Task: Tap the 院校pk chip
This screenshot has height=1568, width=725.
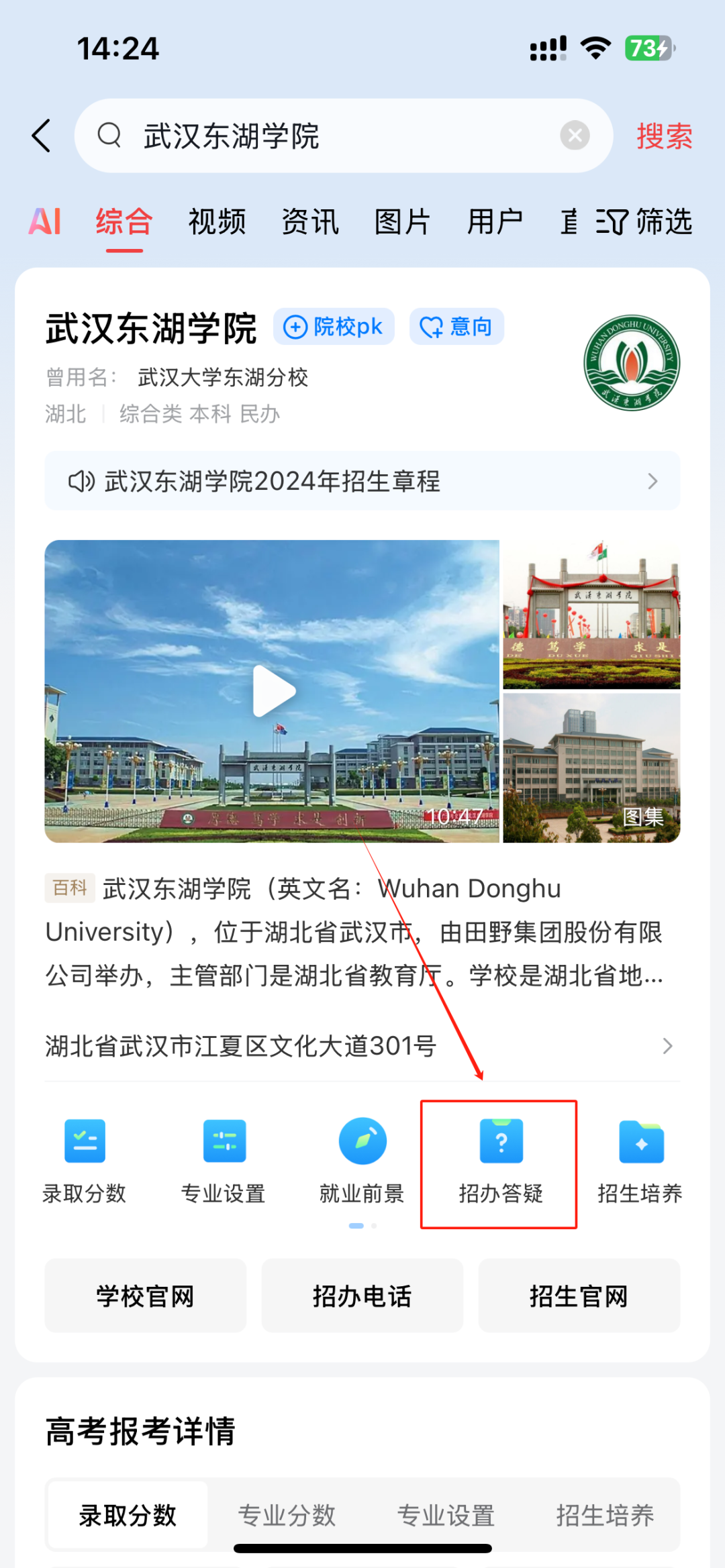Action: coord(334,327)
